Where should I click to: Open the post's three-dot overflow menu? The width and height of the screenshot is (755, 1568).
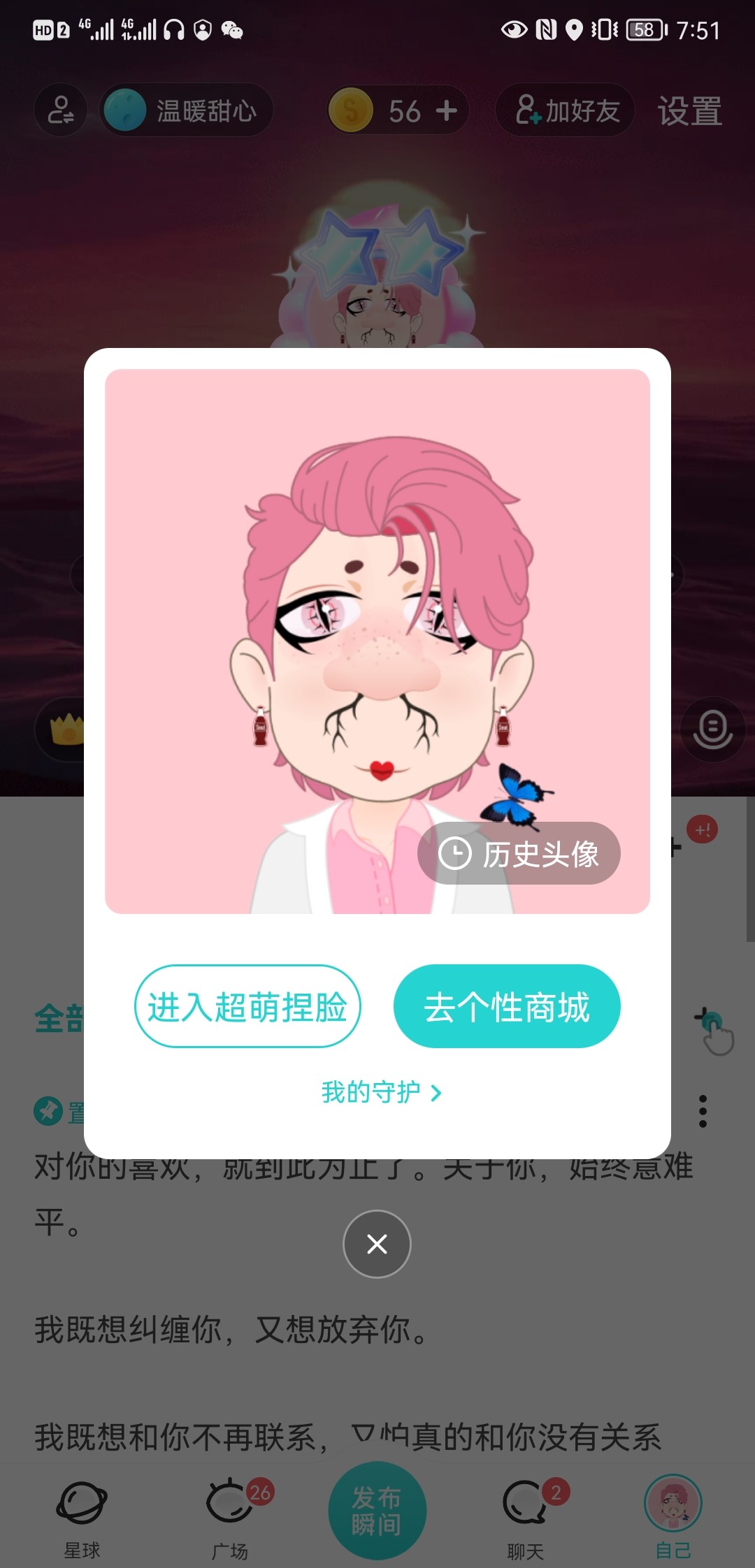pos(703,1111)
